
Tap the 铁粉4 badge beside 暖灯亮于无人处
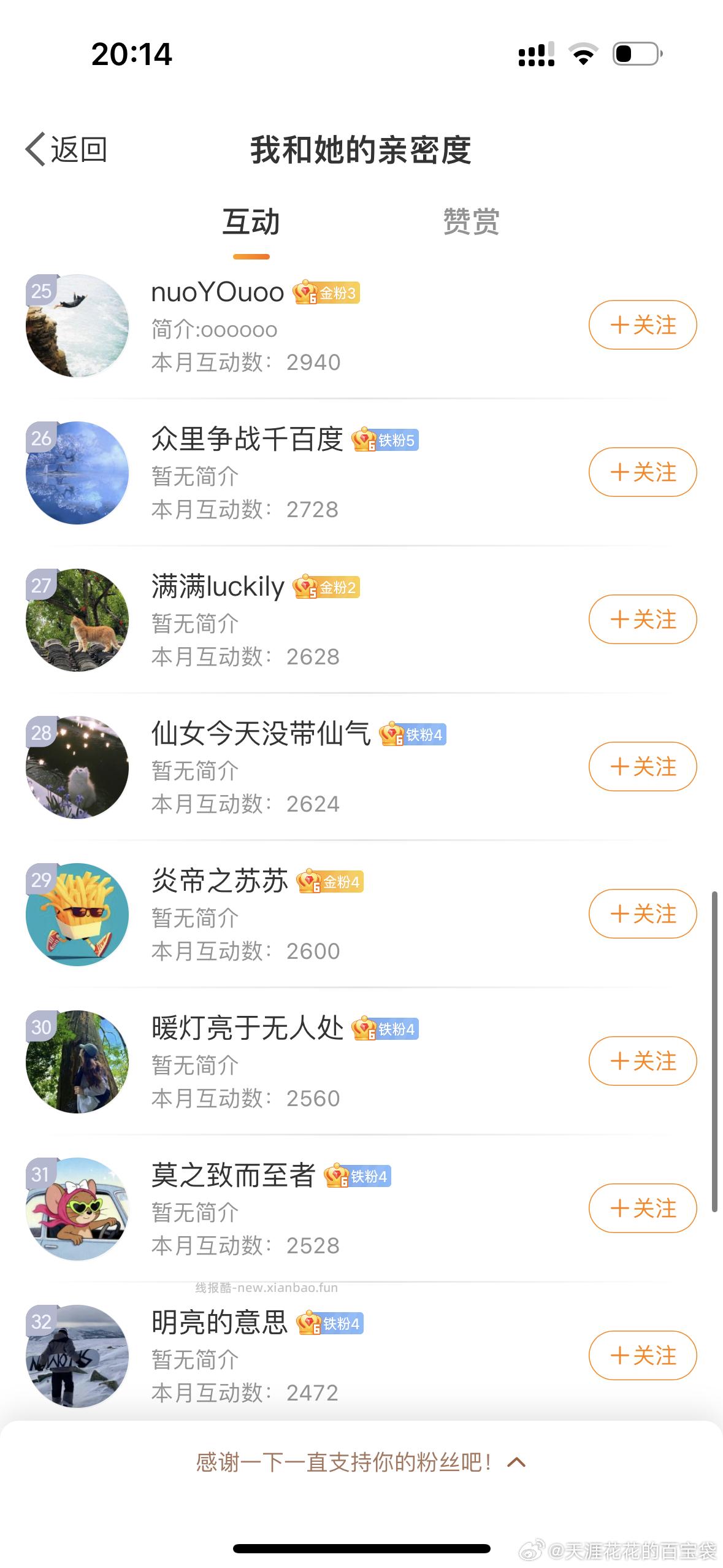[x=384, y=1029]
